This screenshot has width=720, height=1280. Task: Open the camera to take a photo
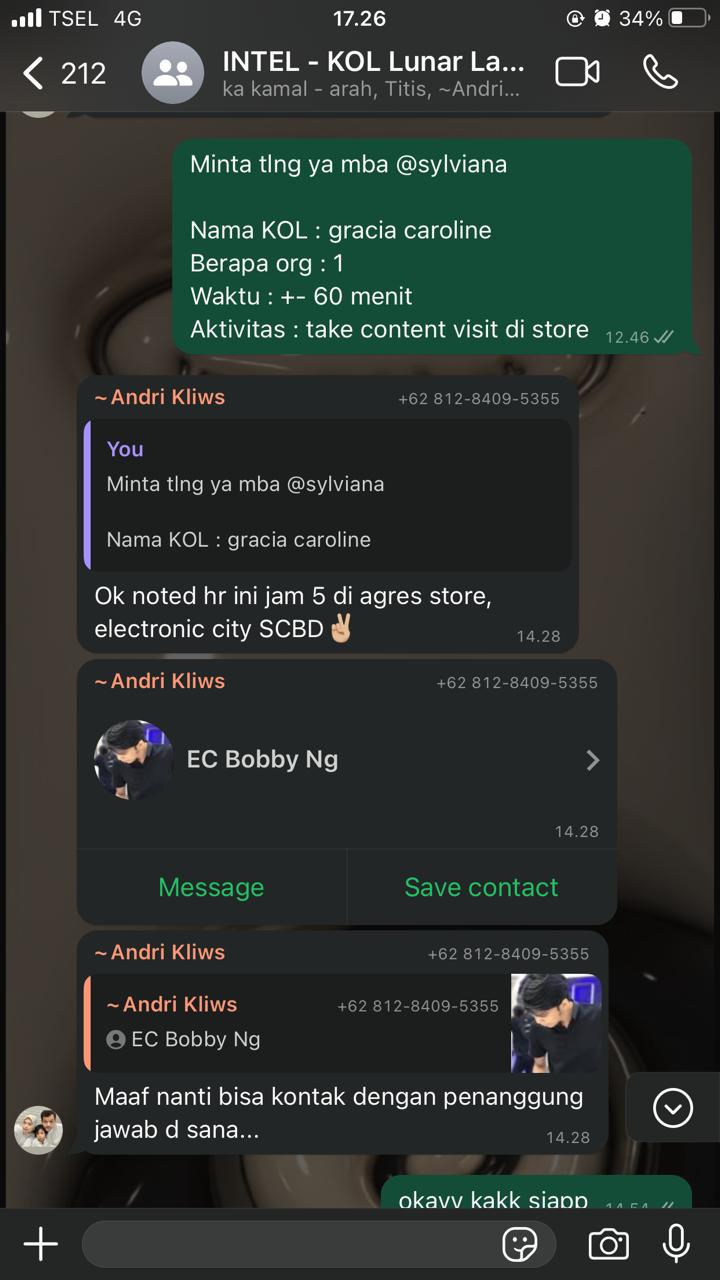click(x=608, y=1244)
